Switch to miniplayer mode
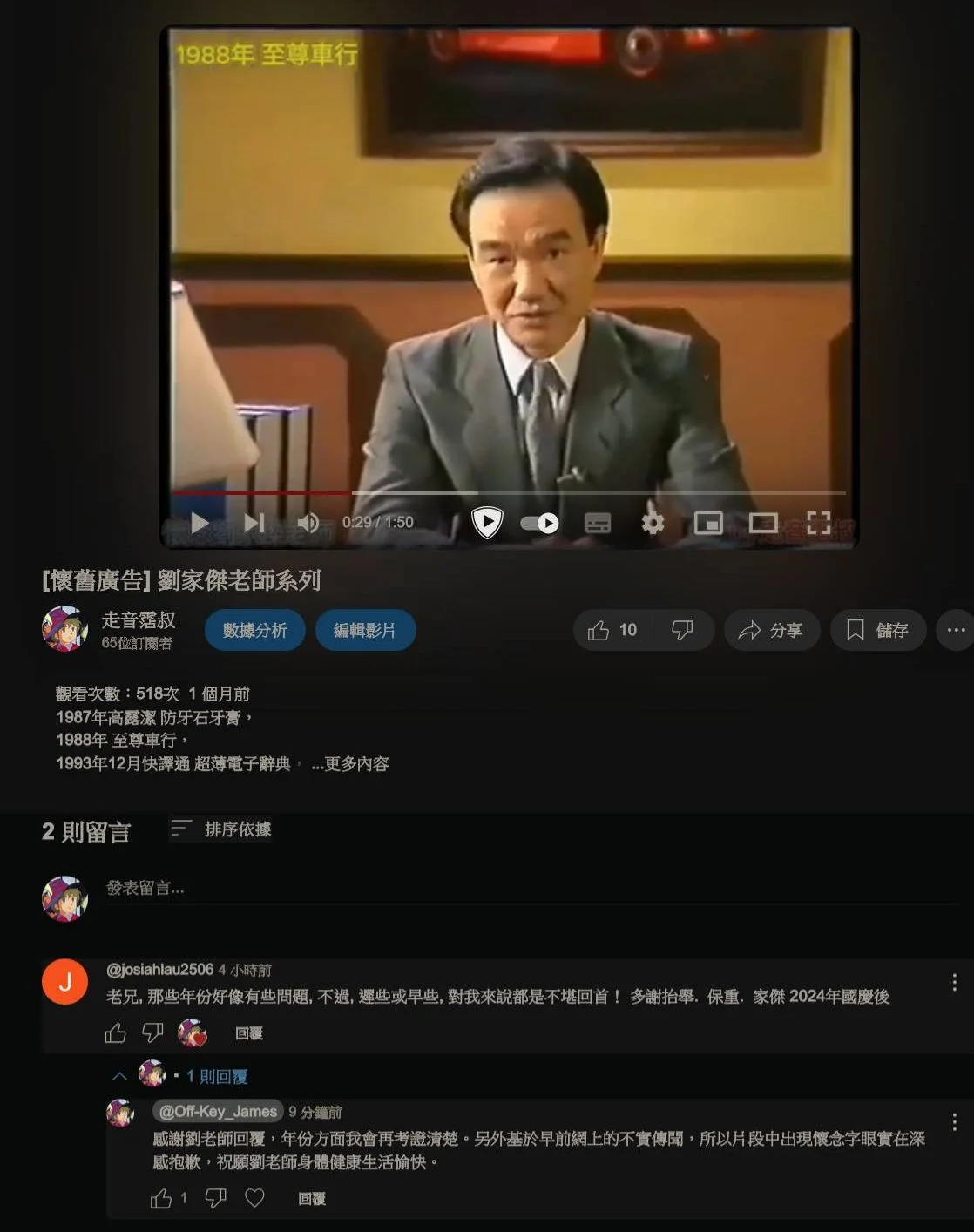This screenshot has height=1232, width=974. (708, 523)
